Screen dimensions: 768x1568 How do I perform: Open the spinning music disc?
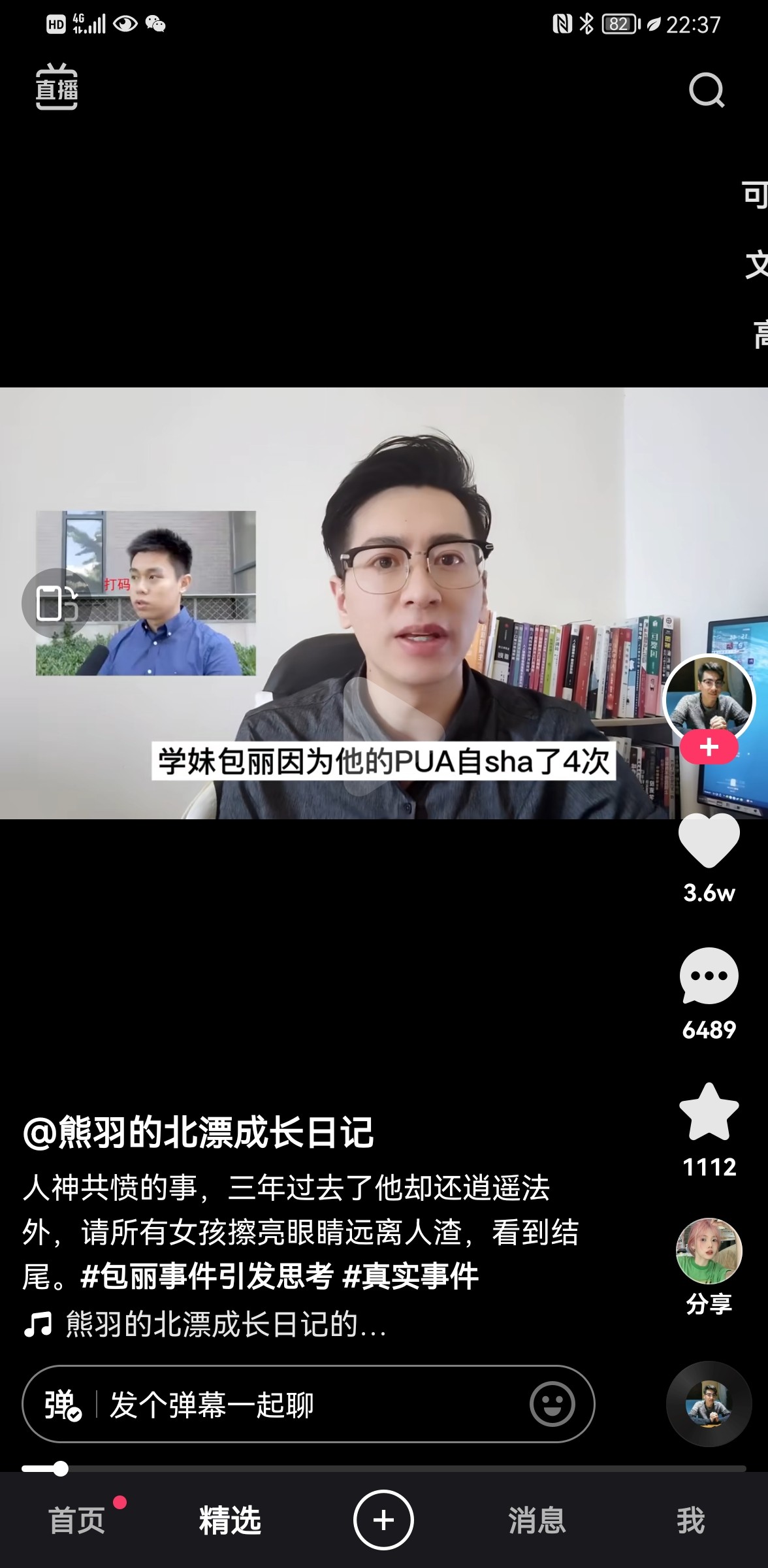click(x=709, y=1403)
